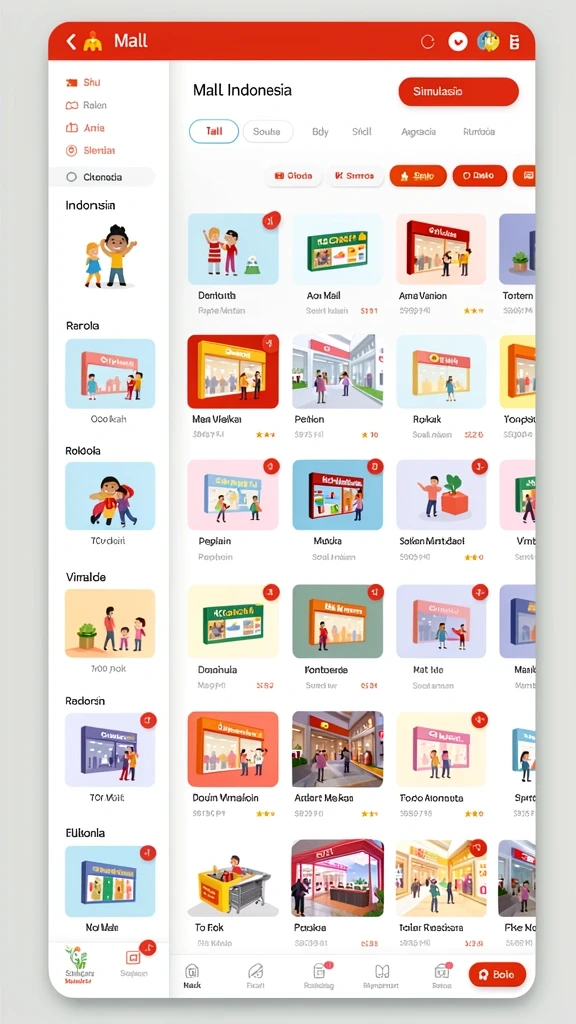Screen dimensions: 576x1024
Task: Select the Ckonodia option in the sidebar
Action: pyautogui.click(x=102, y=177)
